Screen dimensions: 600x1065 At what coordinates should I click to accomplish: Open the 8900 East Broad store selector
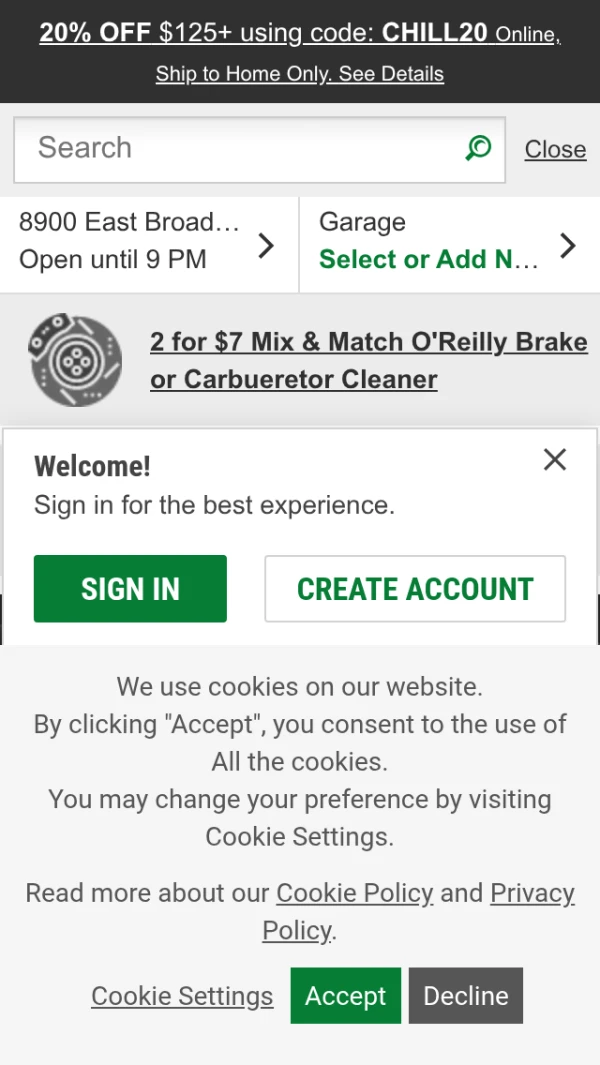tap(148, 241)
